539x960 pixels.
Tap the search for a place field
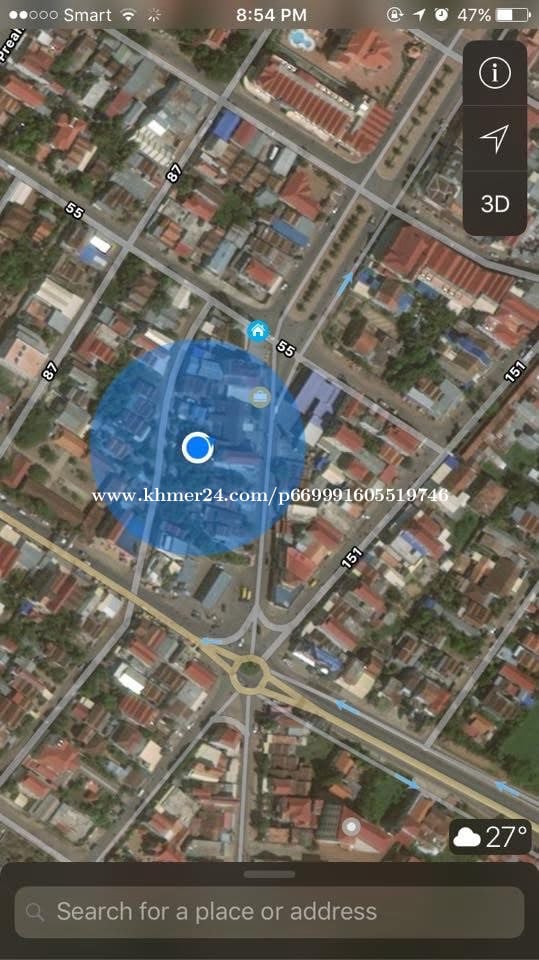(270, 912)
